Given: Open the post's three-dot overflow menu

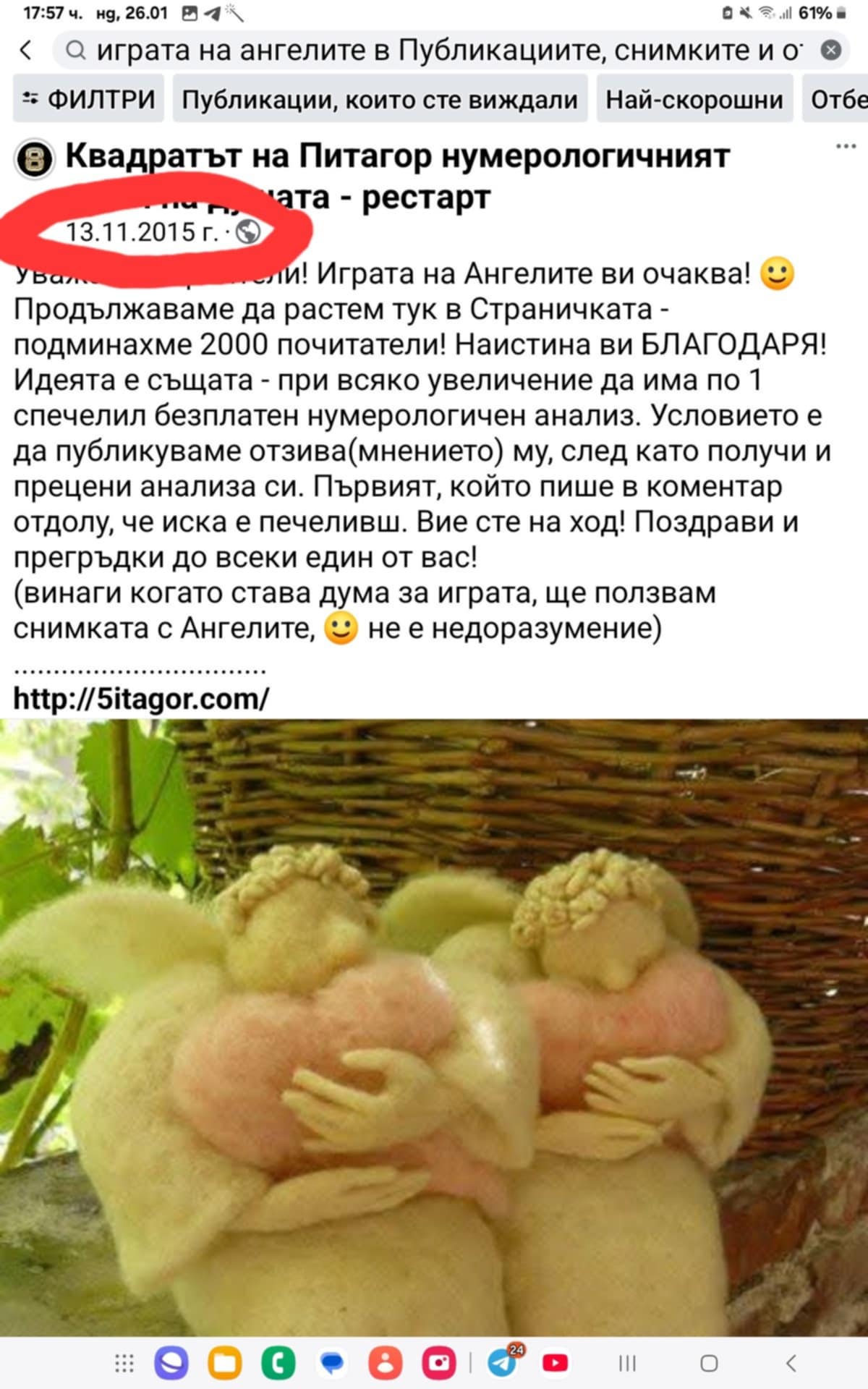Looking at the screenshot, I should 846,146.
